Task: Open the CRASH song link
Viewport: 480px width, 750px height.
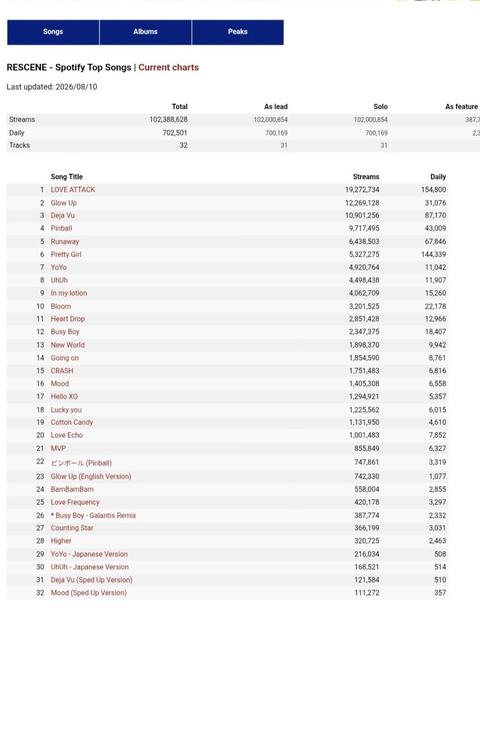Action: pos(62,371)
